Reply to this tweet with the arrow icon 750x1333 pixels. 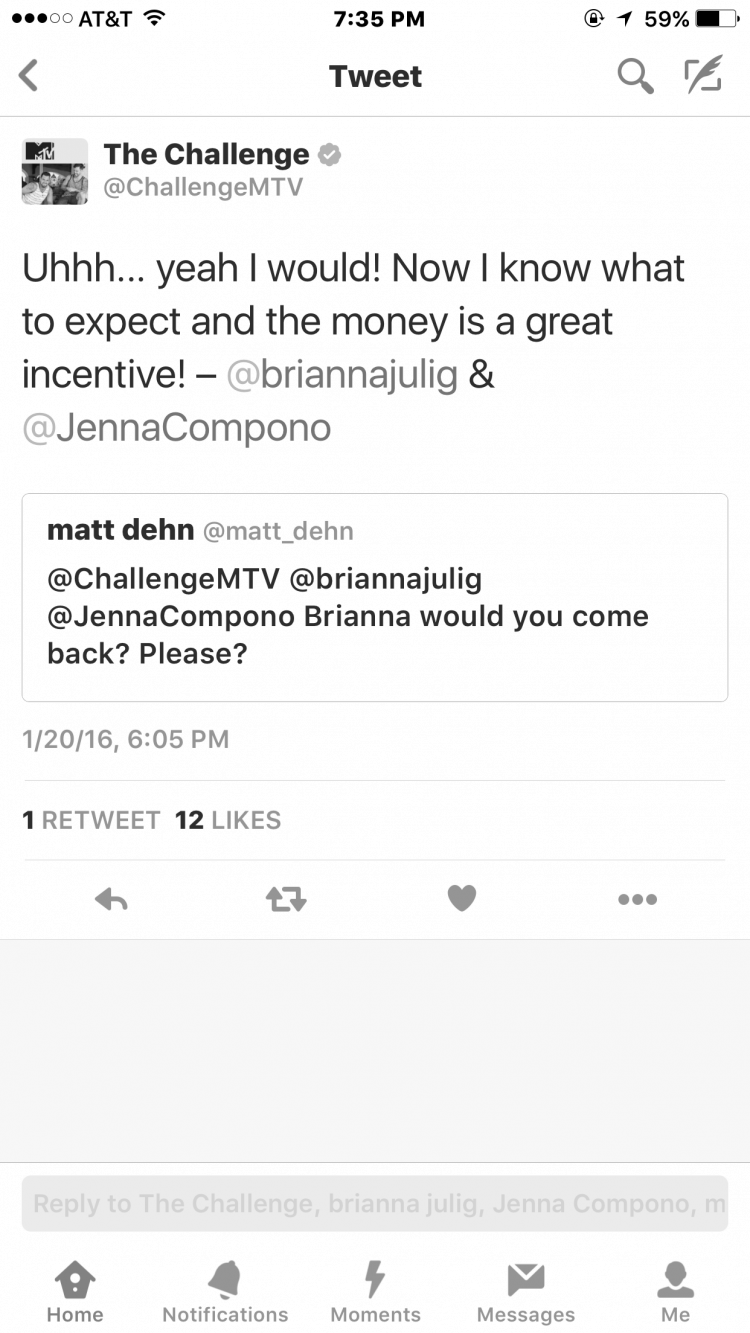tap(111, 900)
